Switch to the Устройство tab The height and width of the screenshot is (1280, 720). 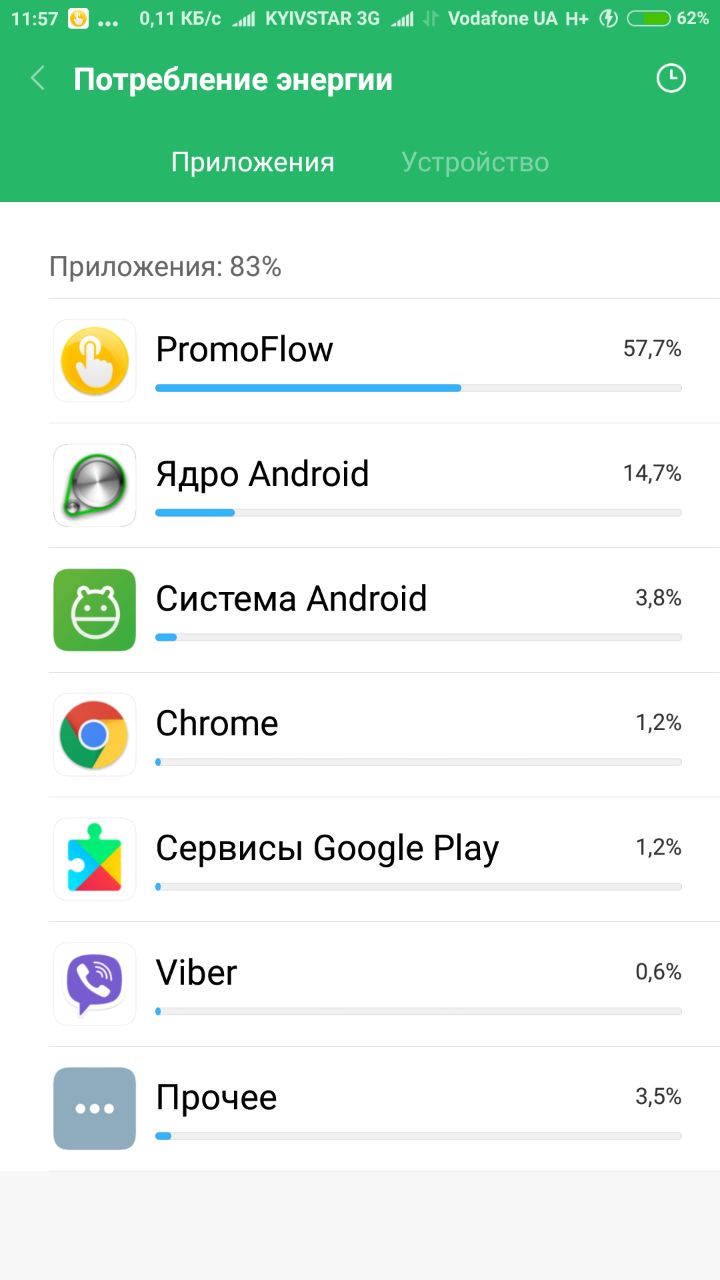pyautogui.click(x=475, y=162)
